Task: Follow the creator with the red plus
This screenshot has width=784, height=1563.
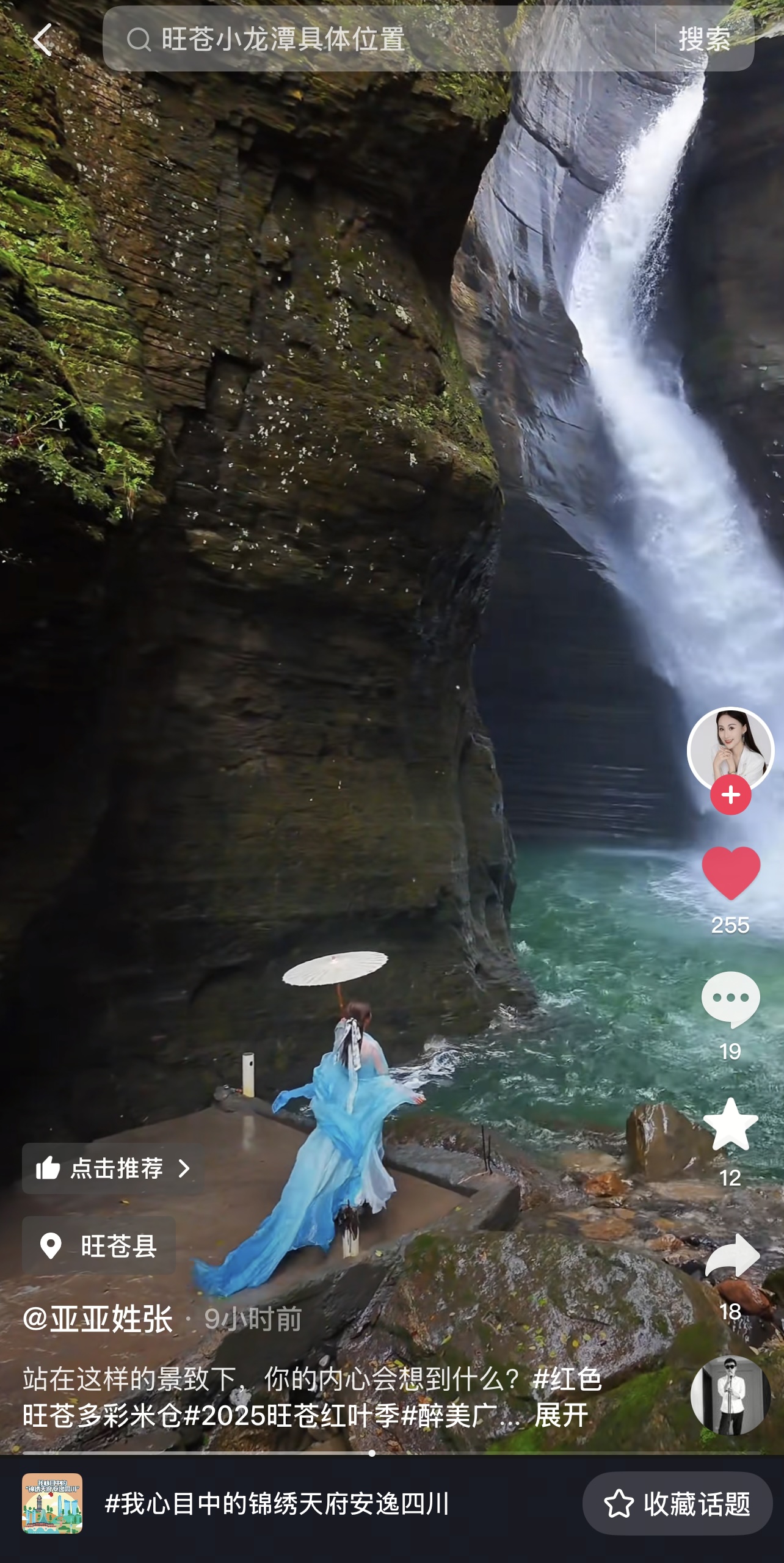Action: [730, 795]
